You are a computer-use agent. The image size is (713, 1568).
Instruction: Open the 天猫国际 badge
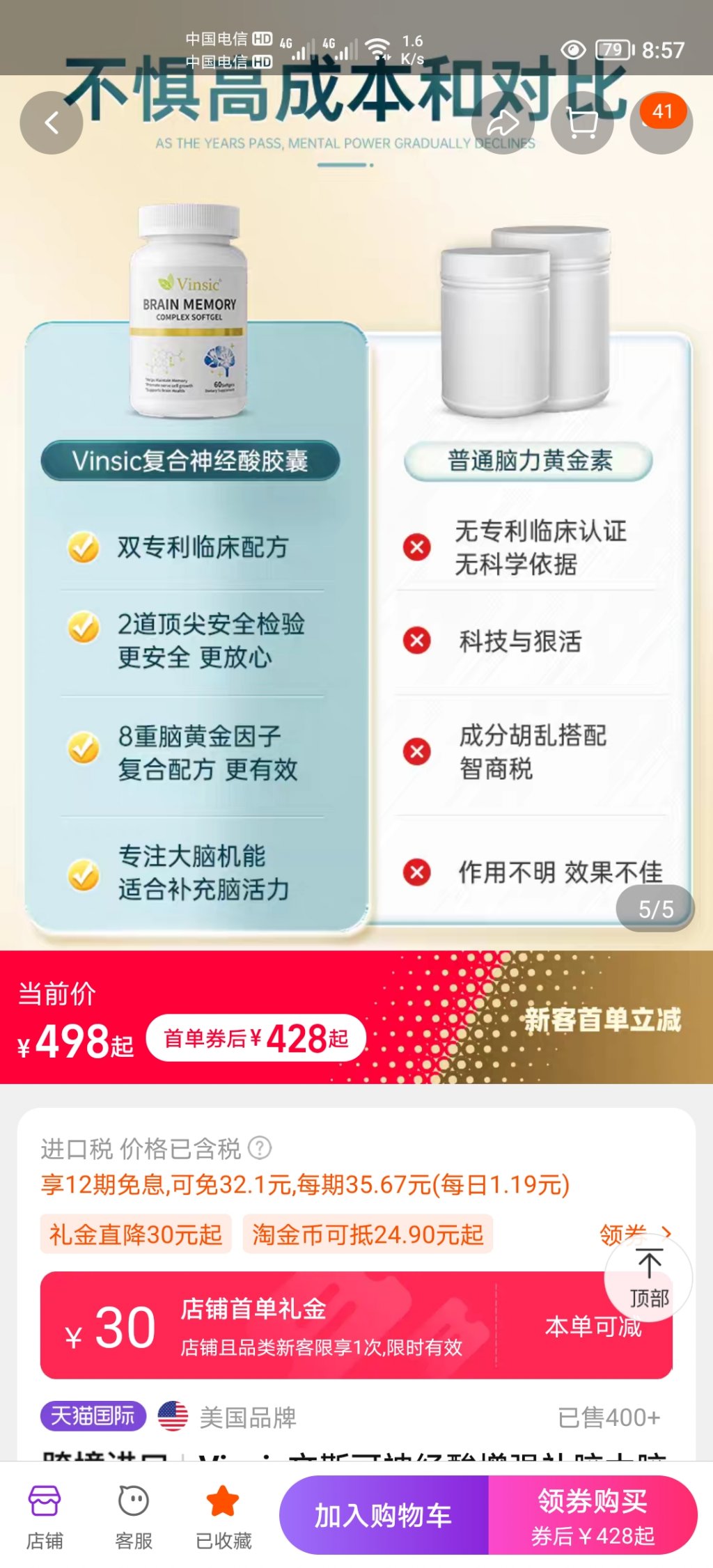point(93,1416)
